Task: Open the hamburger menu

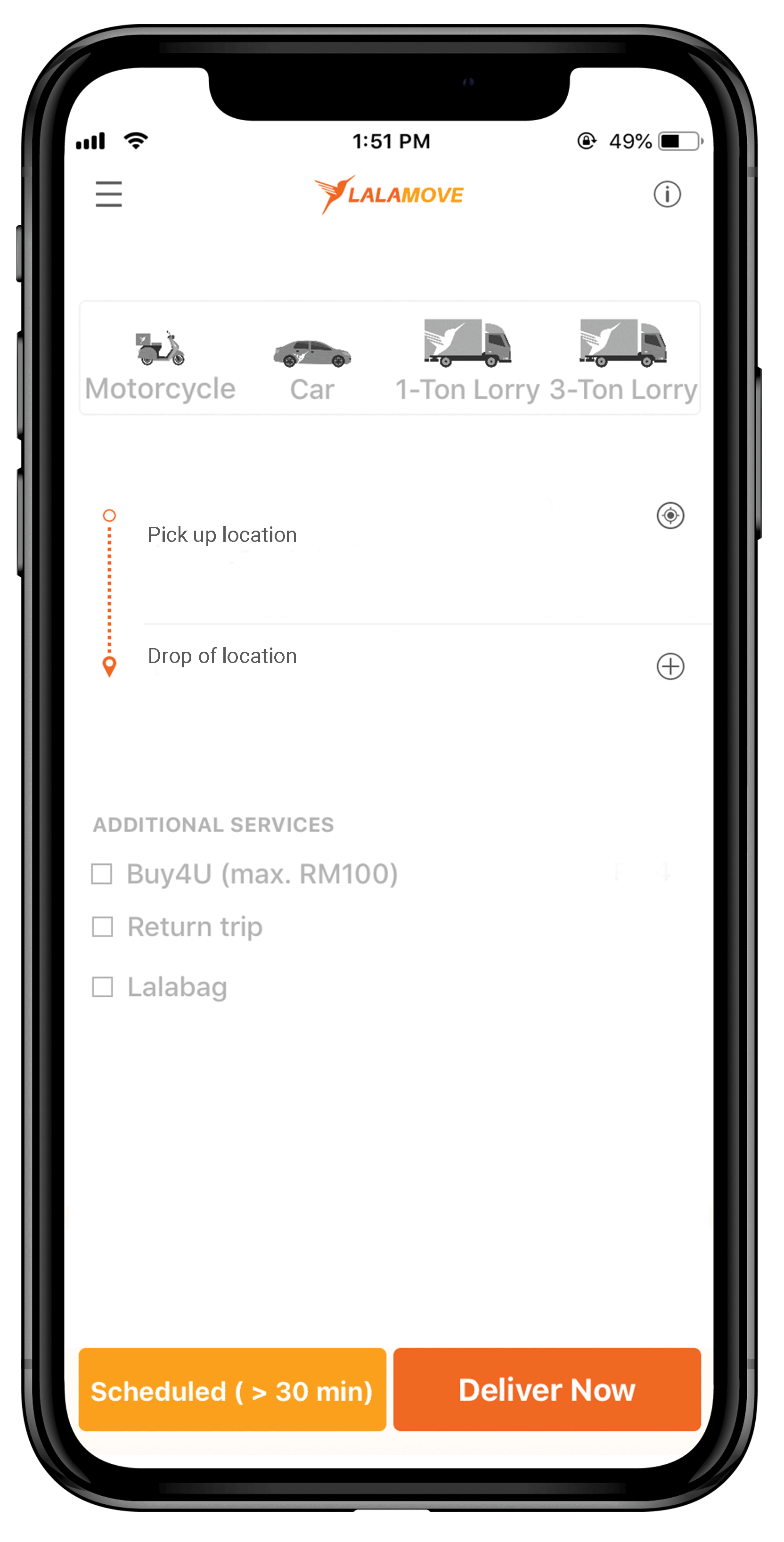Action: 108,194
